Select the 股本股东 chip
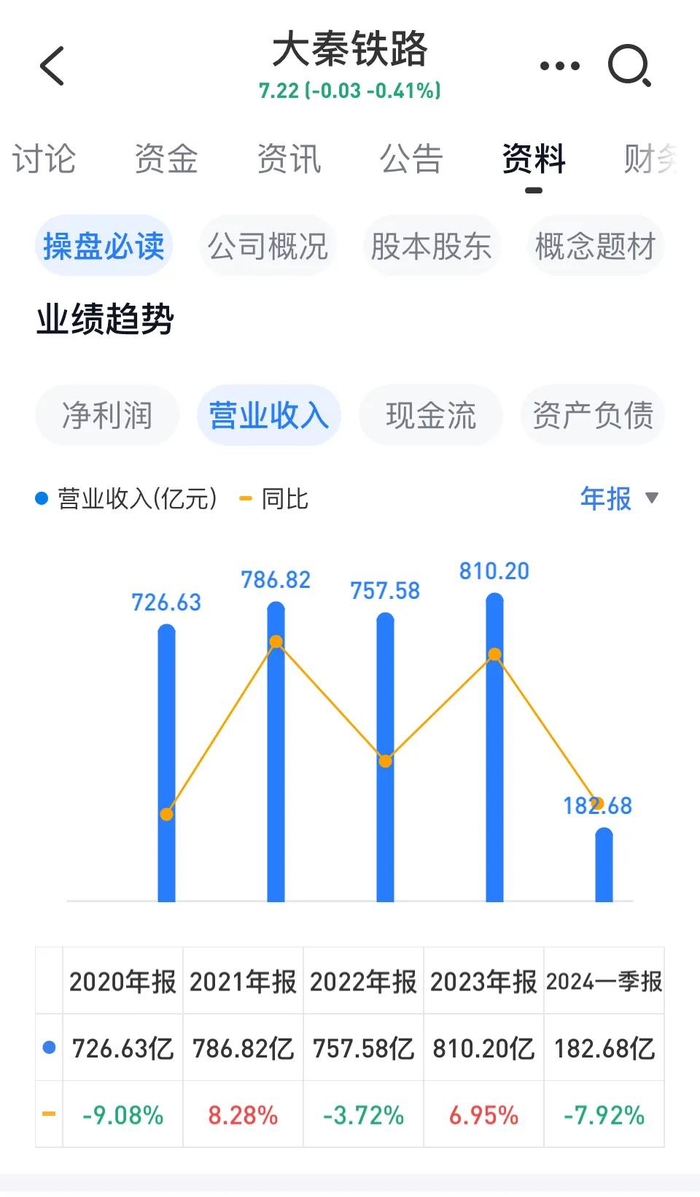The width and height of the screenshot is (700, 1197). click(431, 247)
